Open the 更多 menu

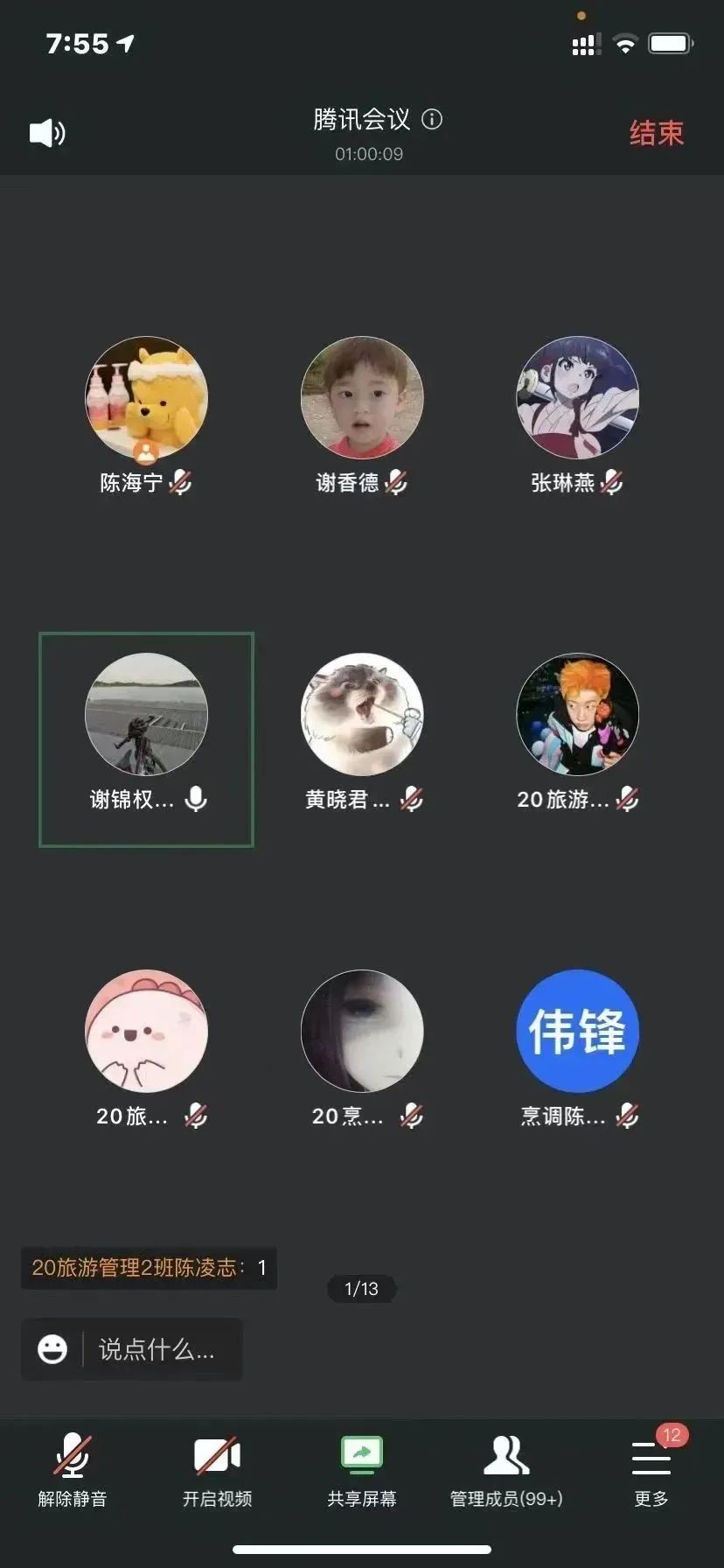[x=651, y=1472]
